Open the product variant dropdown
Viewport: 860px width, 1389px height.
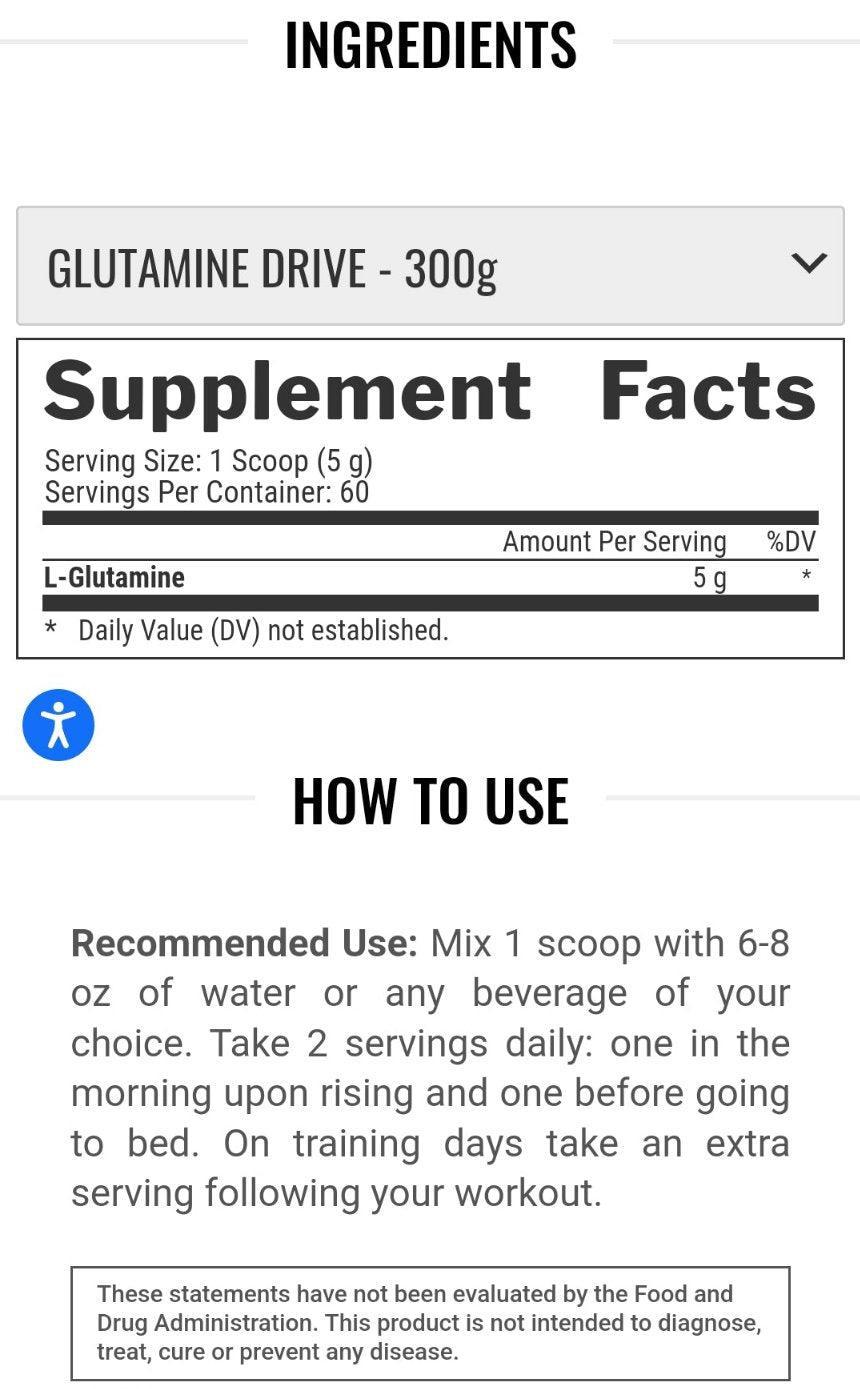(430, 267)
